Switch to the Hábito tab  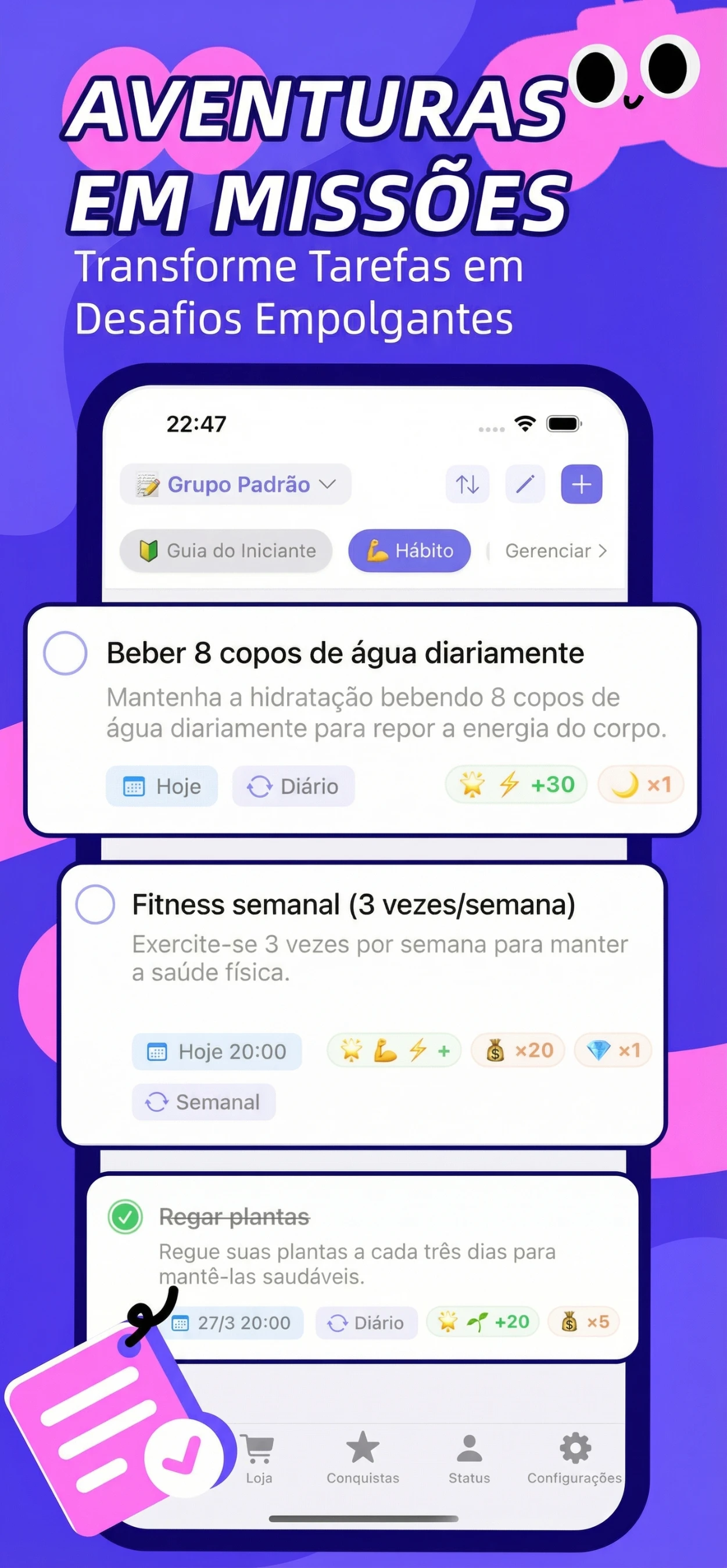[x=409, y=551]
